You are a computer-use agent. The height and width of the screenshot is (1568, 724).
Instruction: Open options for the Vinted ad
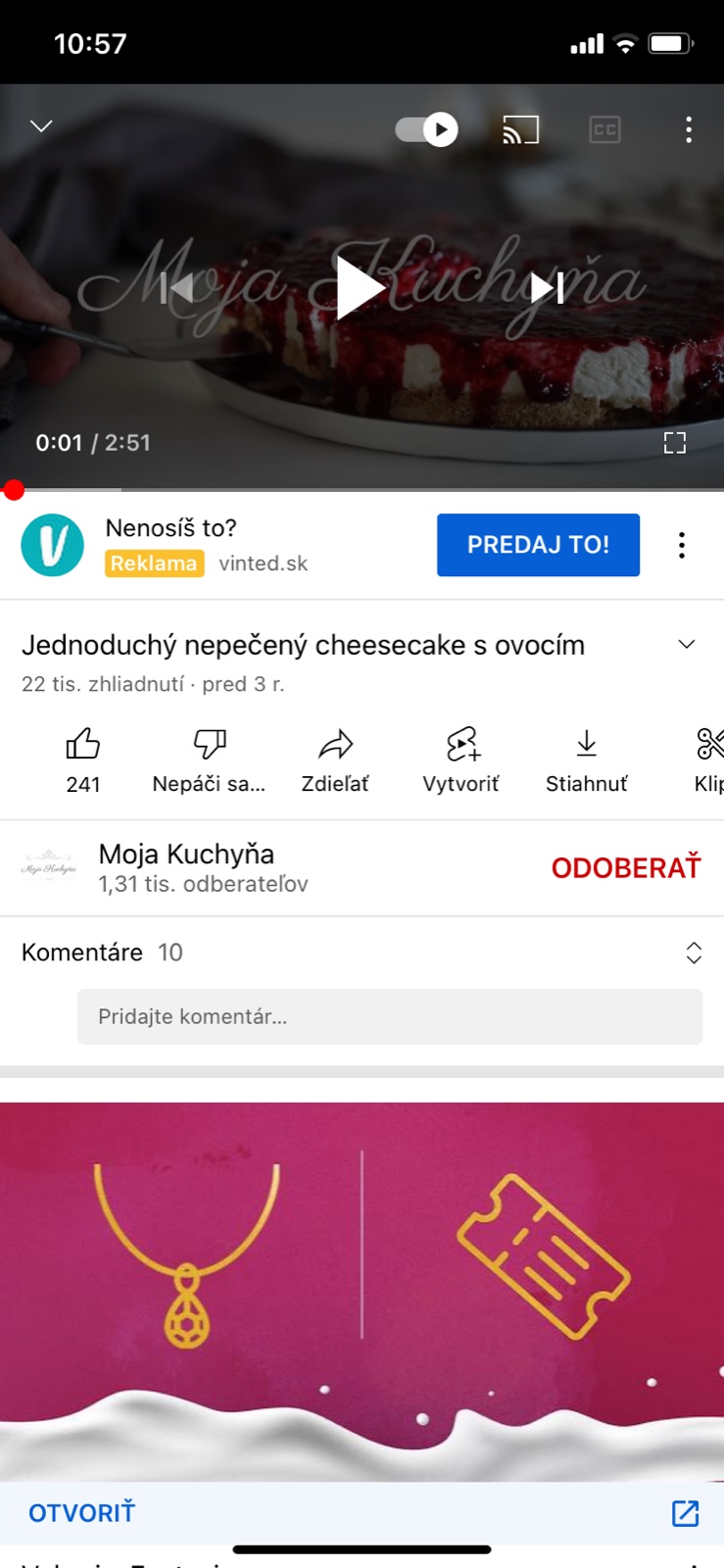(682, 545)
